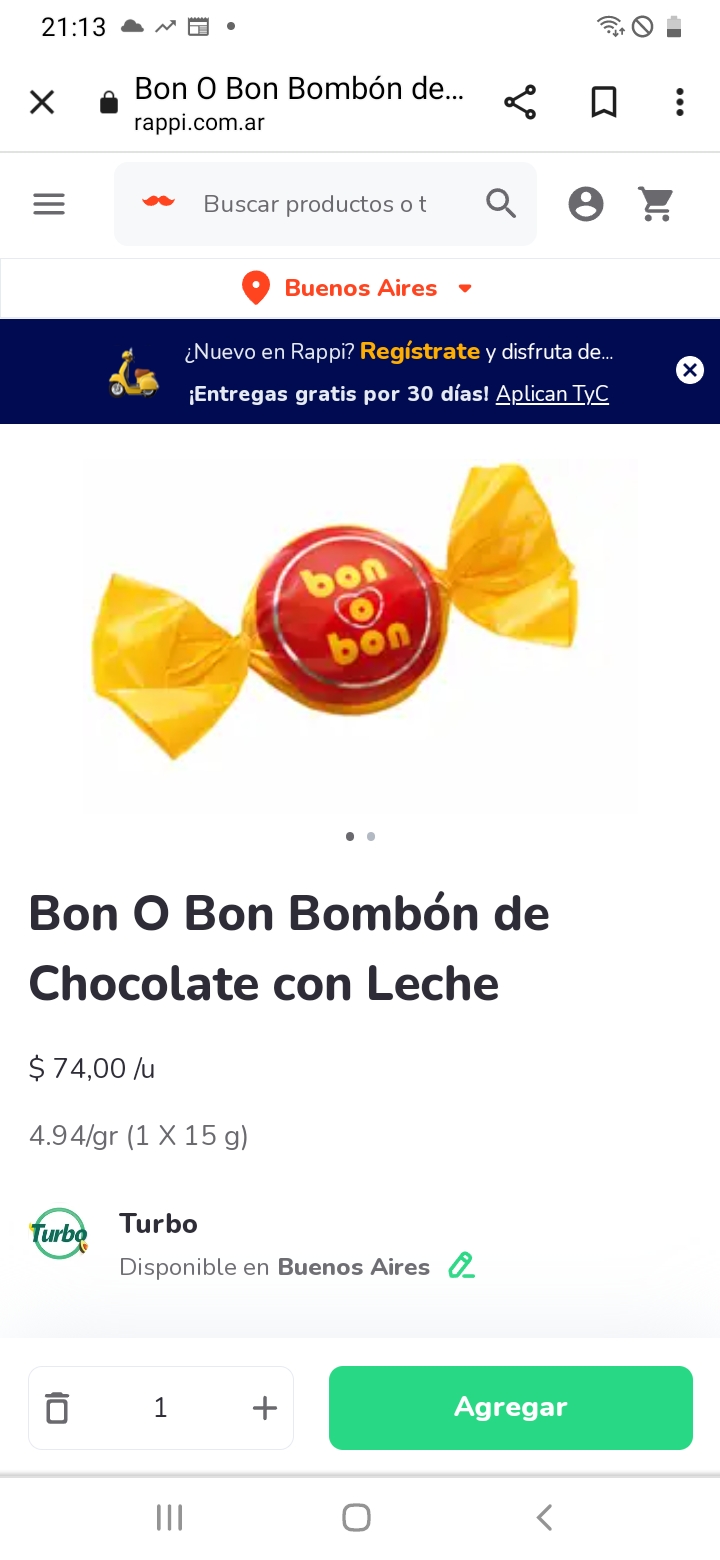Screen dimensions: 720x1560
Task: Open the user account profile
Action: point(586,204)
